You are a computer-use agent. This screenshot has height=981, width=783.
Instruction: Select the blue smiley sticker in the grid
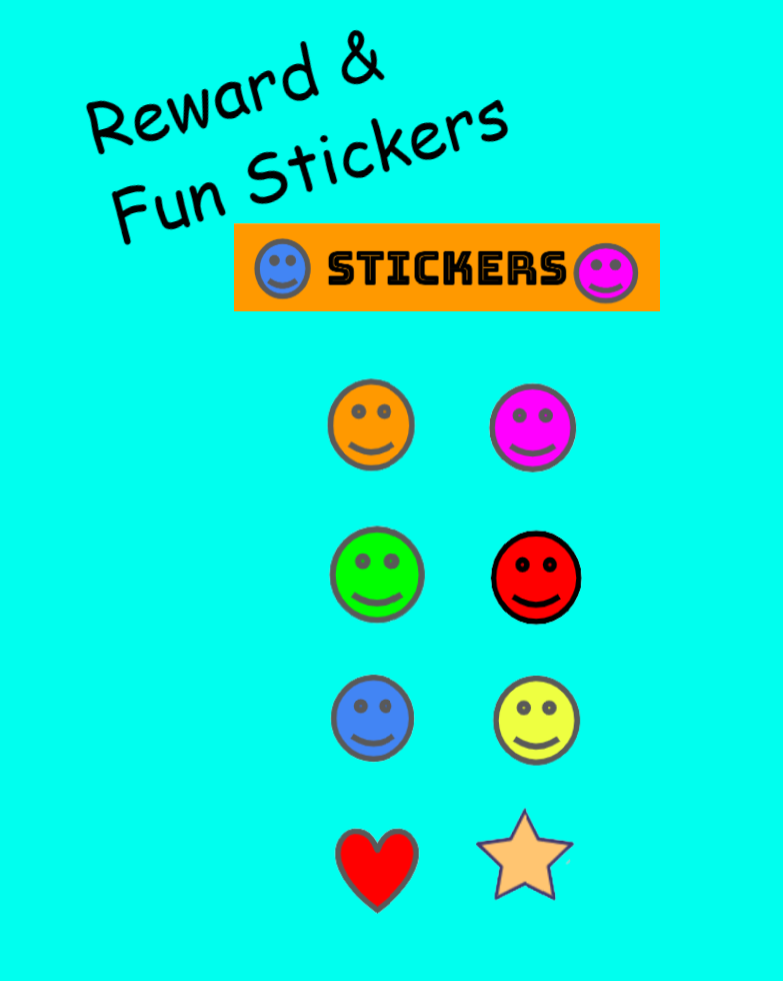pos(373,718)
